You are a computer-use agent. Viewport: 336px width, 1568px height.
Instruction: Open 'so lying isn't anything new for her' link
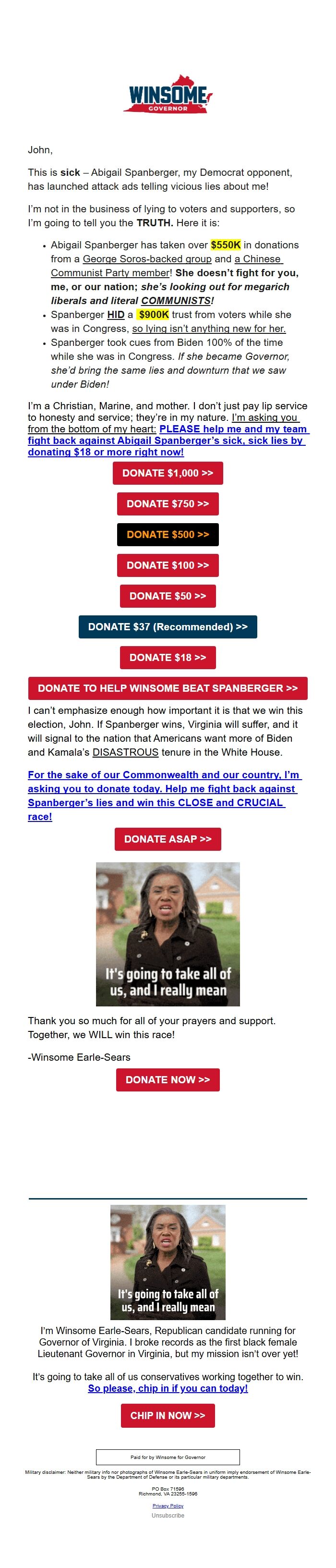(x=209, y=329)
